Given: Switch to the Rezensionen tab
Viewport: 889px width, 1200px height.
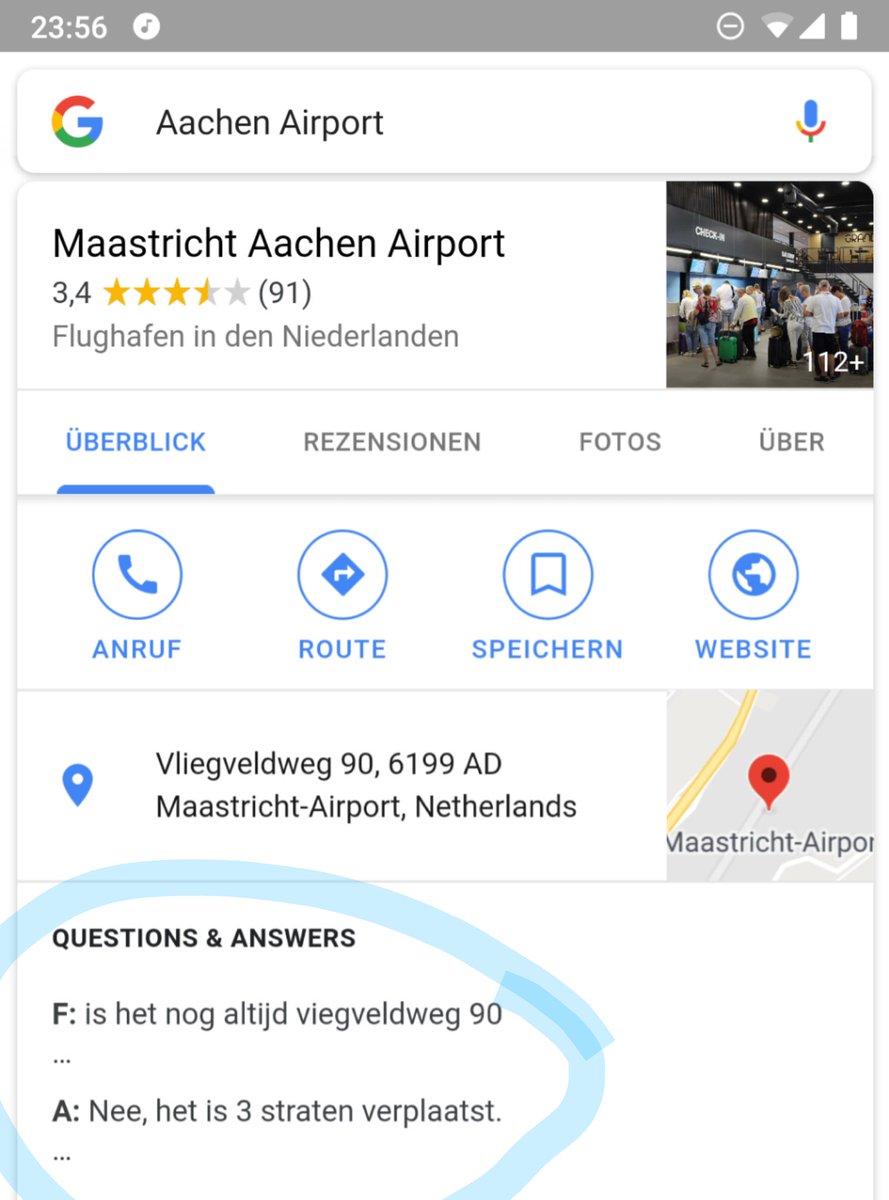Looking at the screenshot, I should 392,442.
